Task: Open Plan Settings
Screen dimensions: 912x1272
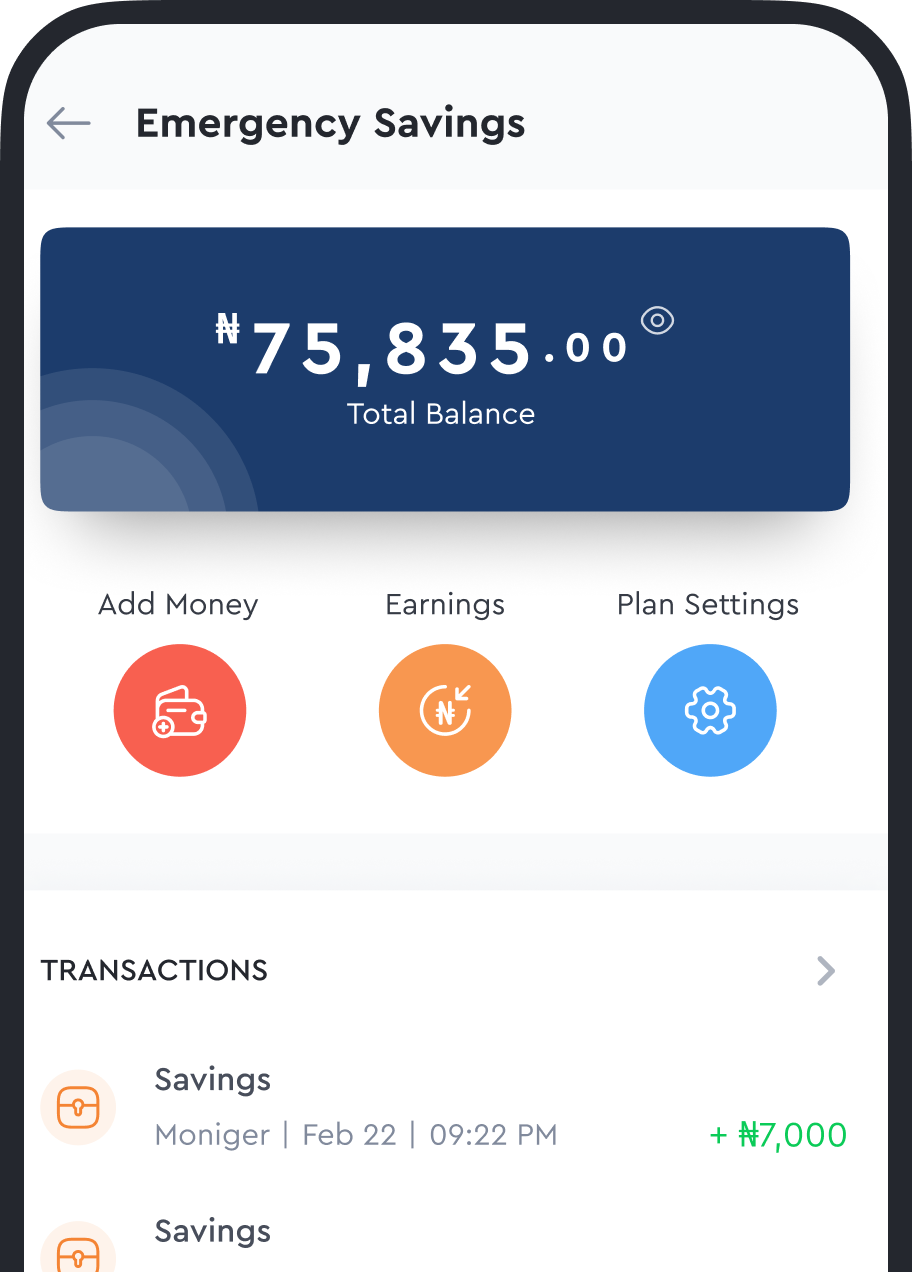Action: 710,710
